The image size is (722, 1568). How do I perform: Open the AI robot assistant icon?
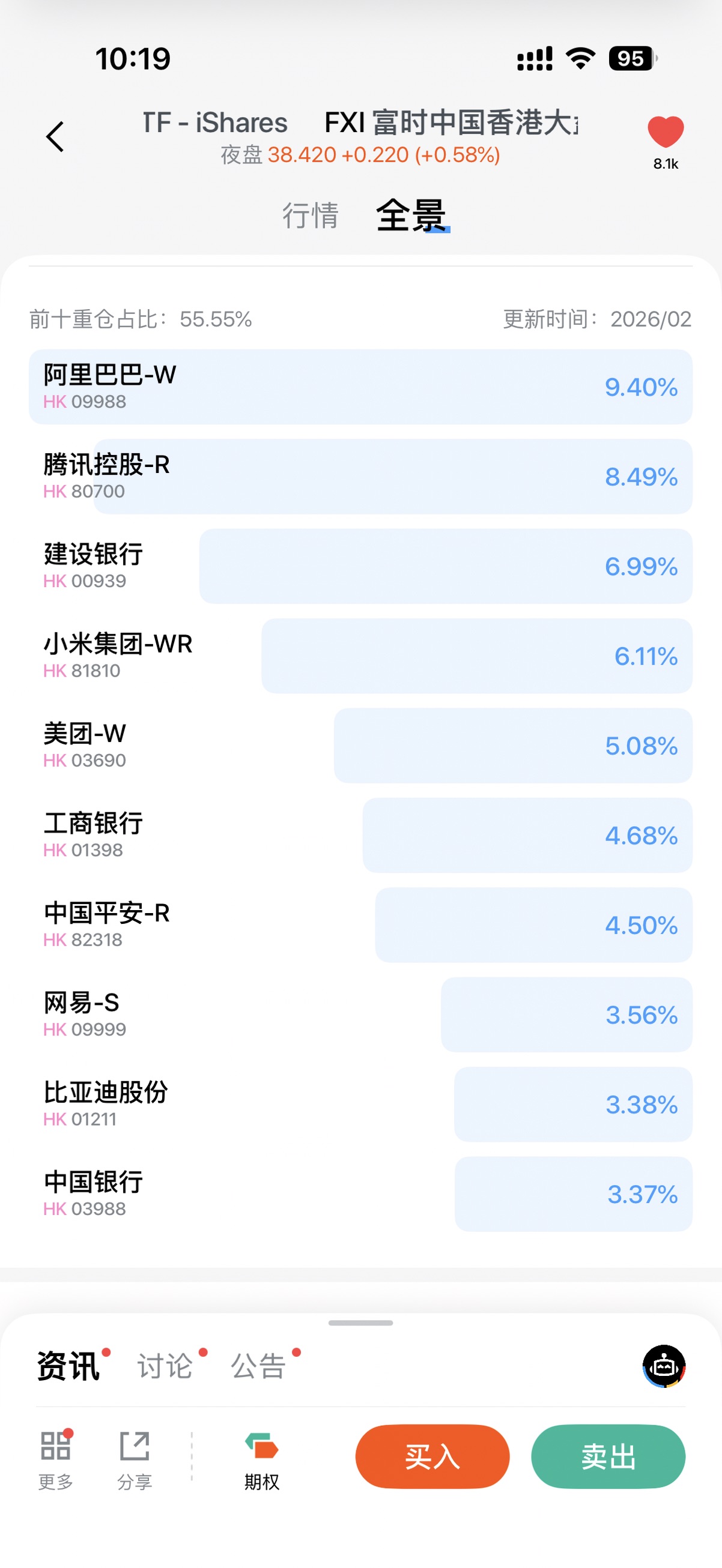coord(664,1366)
